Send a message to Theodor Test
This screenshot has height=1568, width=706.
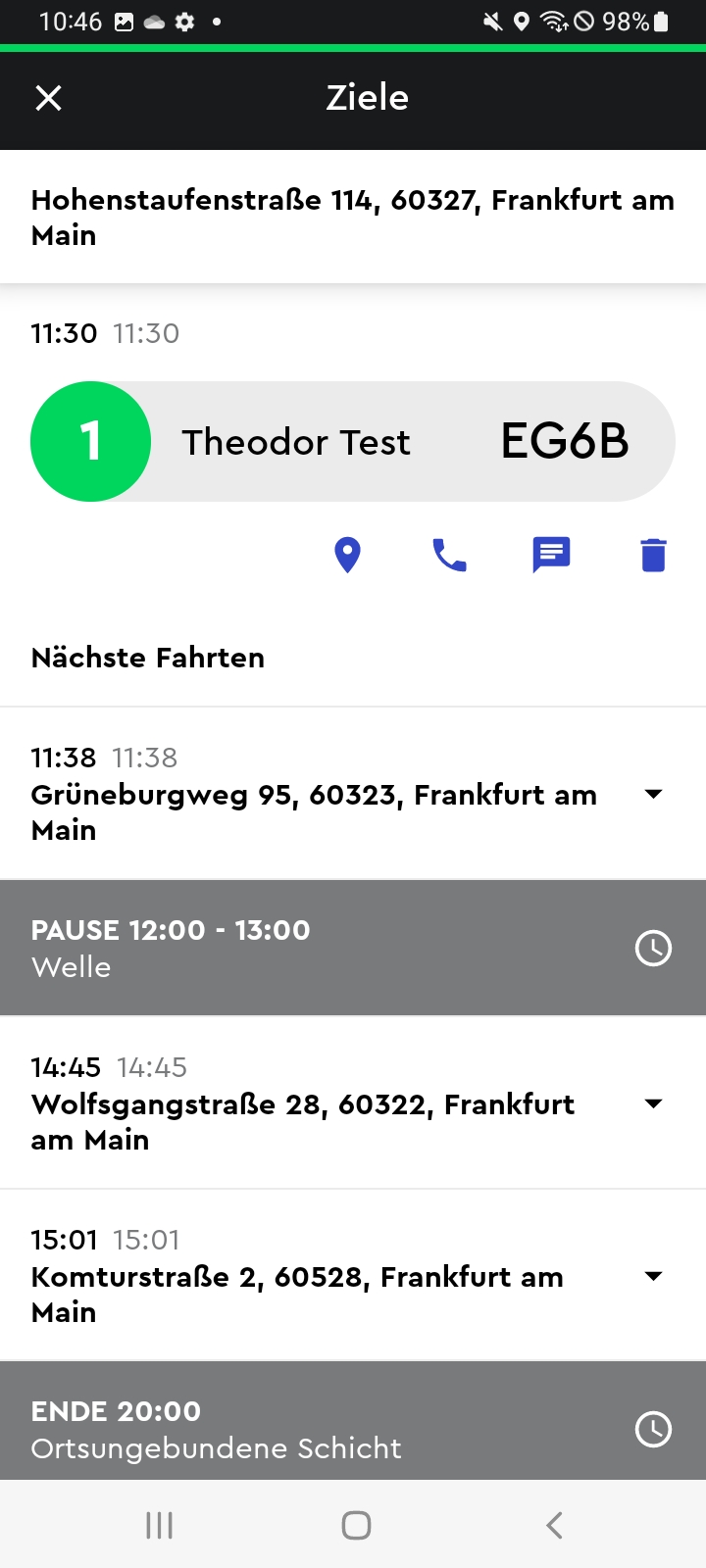pos(551,555)
